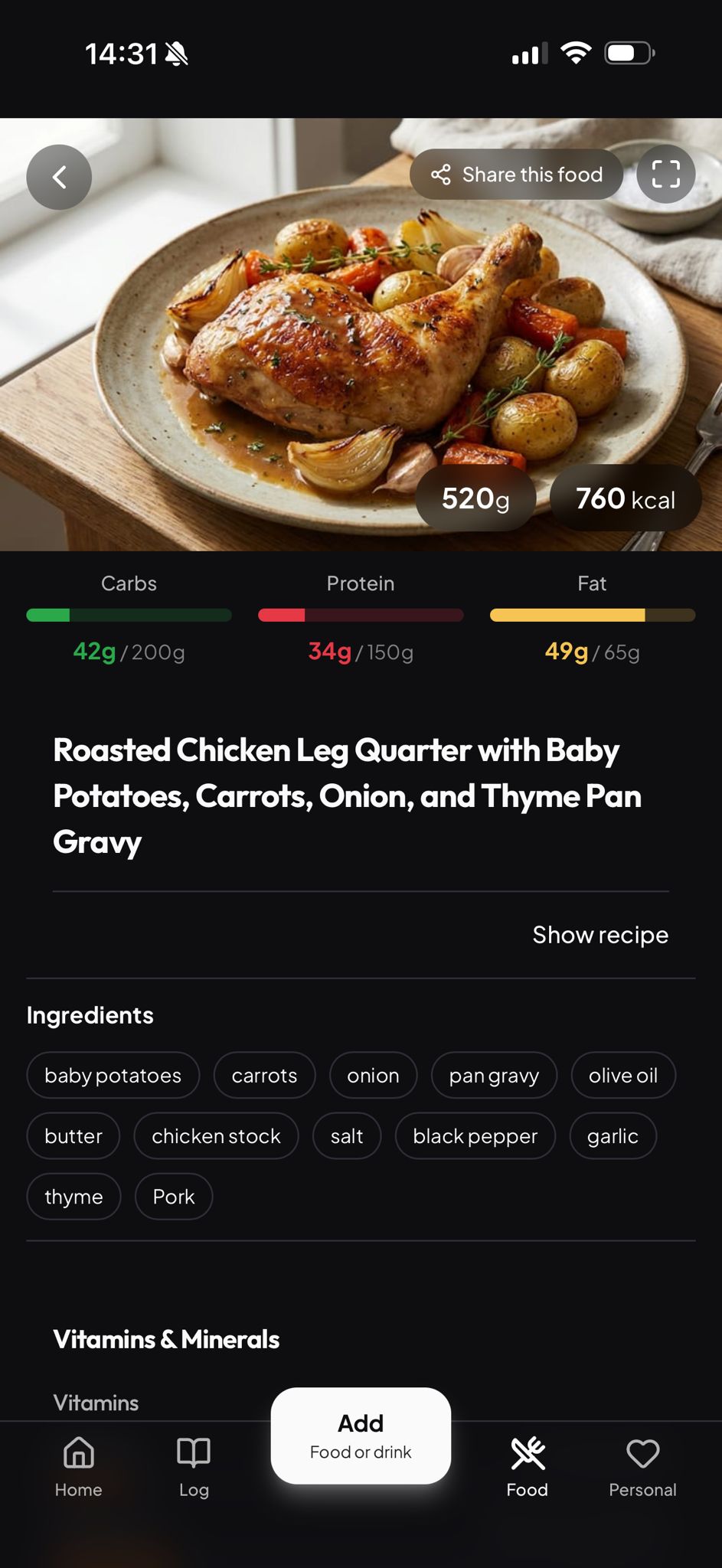Screen dimensions: 722x1568
Task: Toggle the baby potatoes ingredient chip
Action: coord(113,1075)
